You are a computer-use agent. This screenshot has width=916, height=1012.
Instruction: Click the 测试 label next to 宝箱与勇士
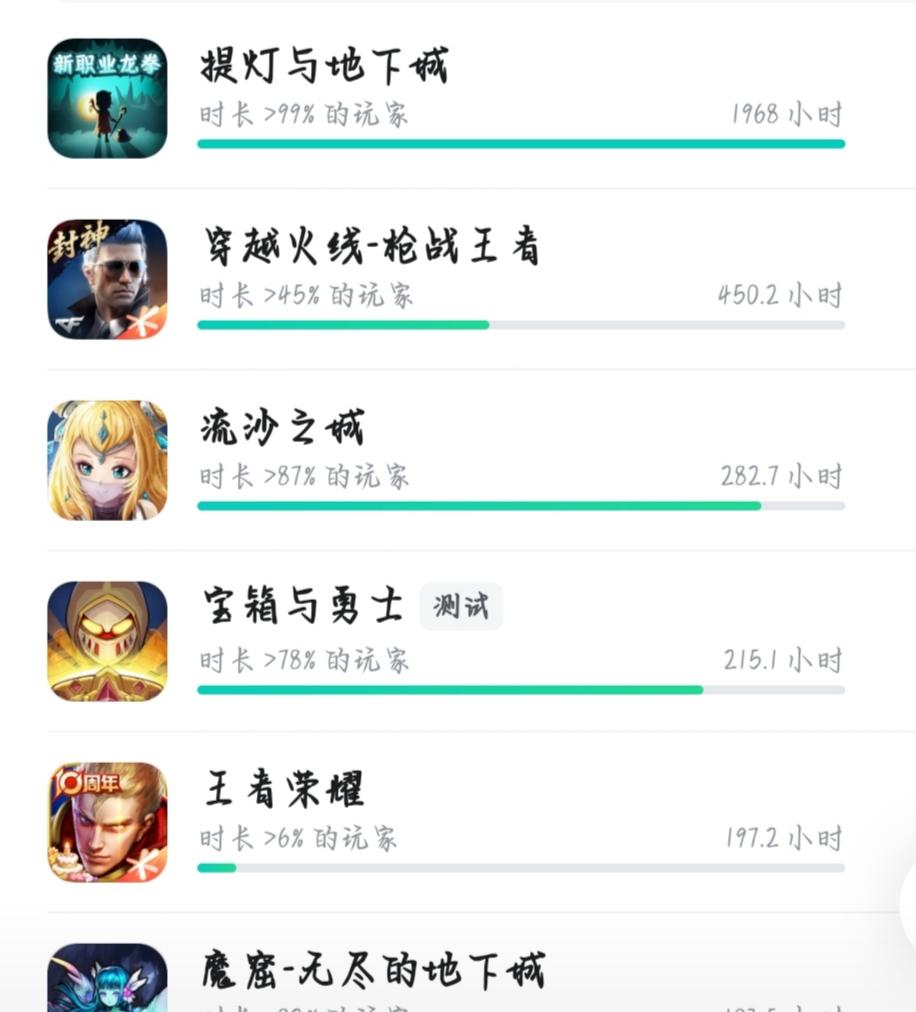460,606
